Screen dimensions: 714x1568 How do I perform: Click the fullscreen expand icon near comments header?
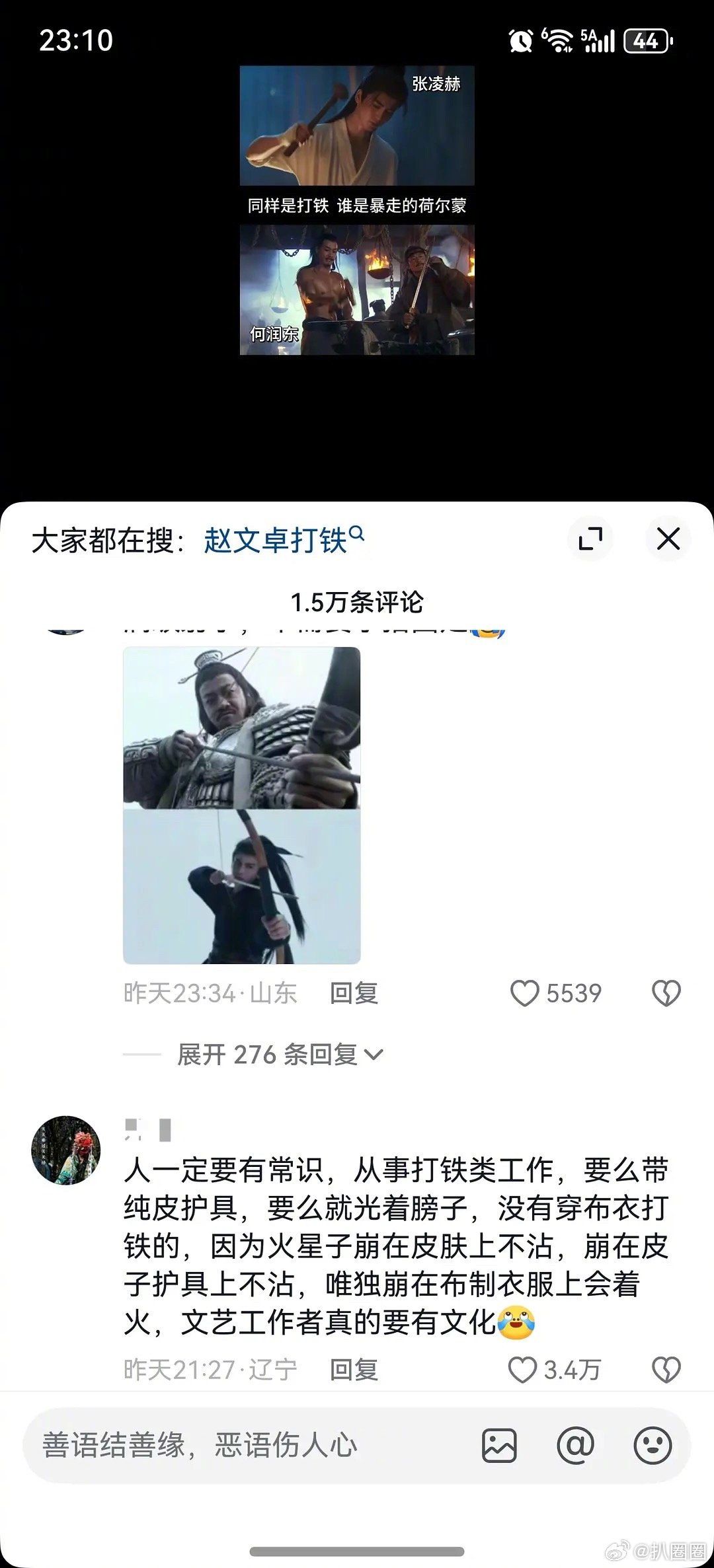tap(590, 539)
